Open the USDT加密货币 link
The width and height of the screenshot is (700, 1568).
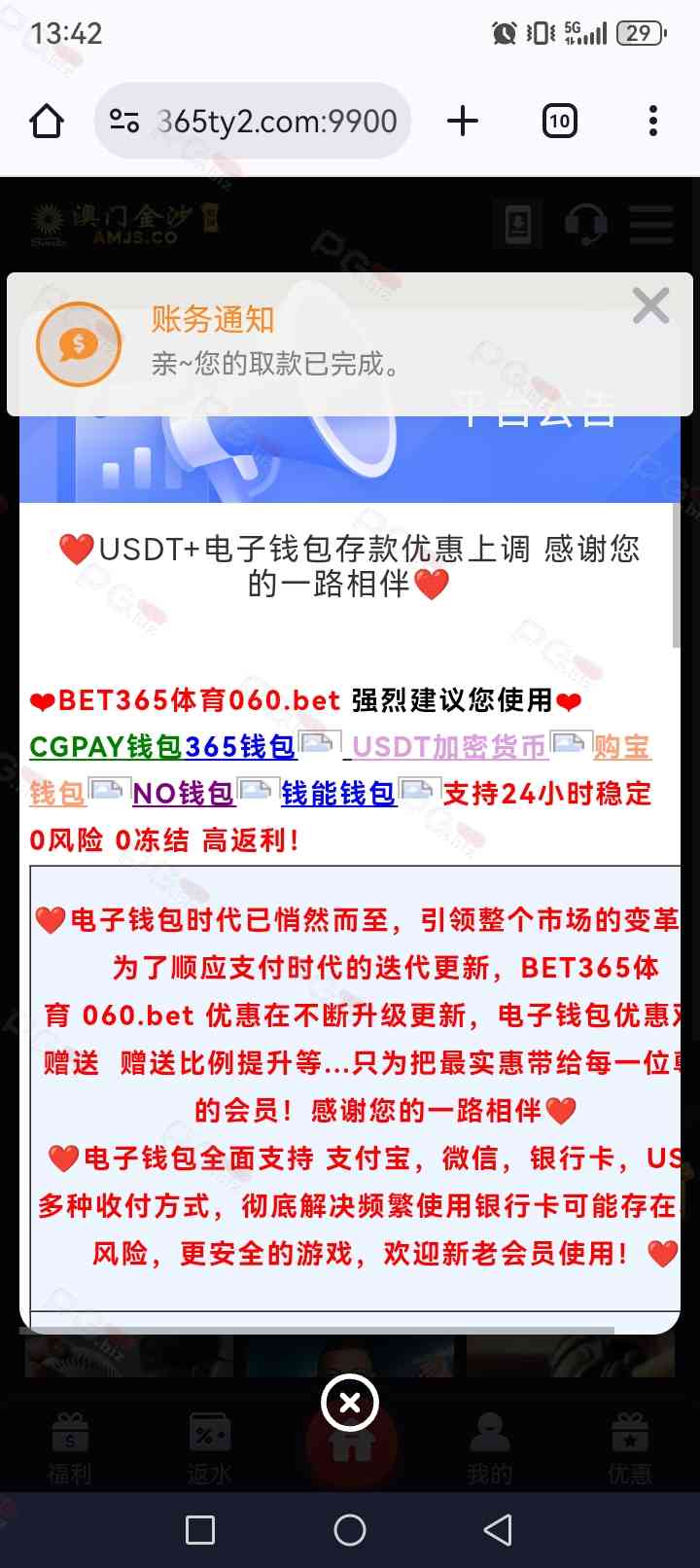coord(449,747)
